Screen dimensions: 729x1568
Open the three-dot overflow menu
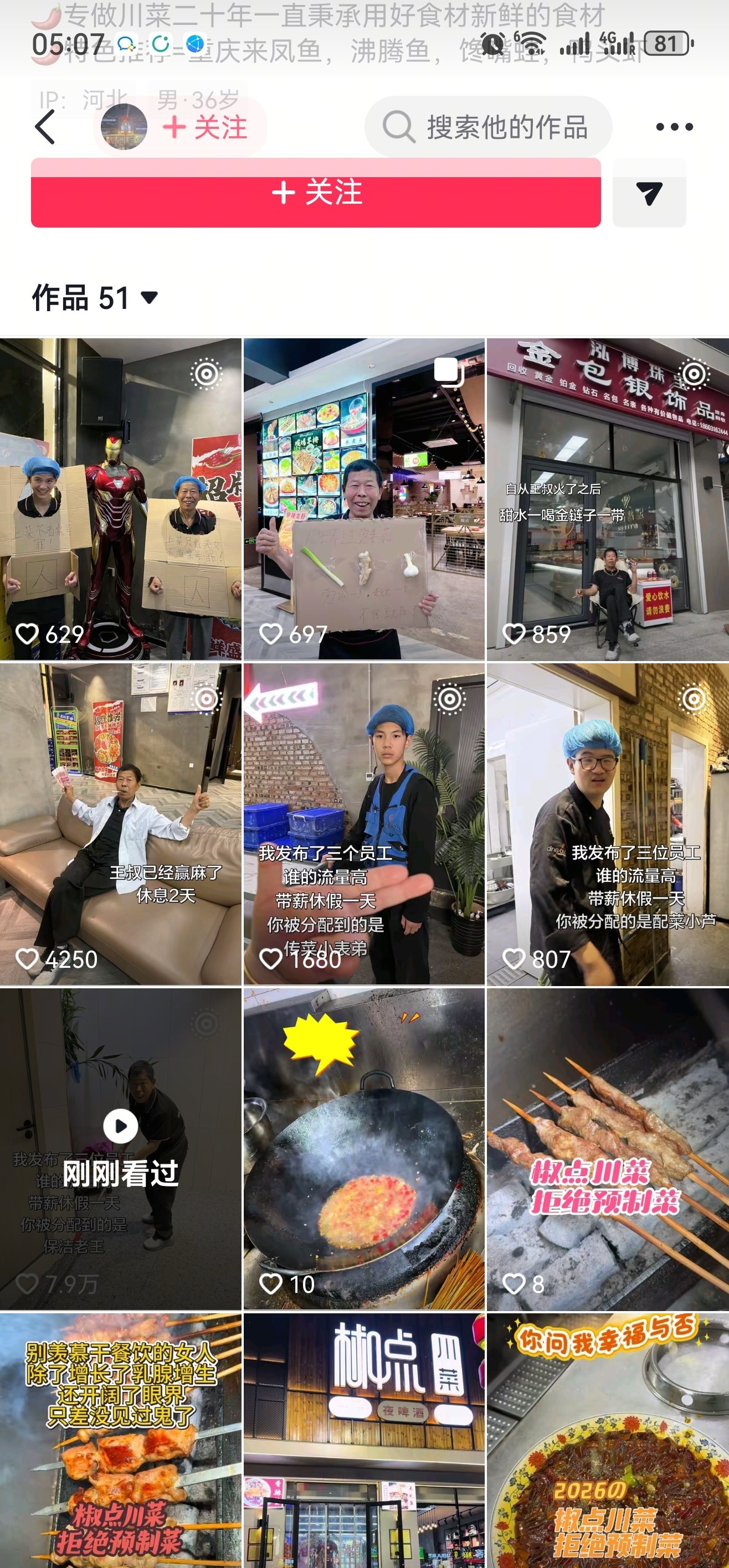coord(674,127)
